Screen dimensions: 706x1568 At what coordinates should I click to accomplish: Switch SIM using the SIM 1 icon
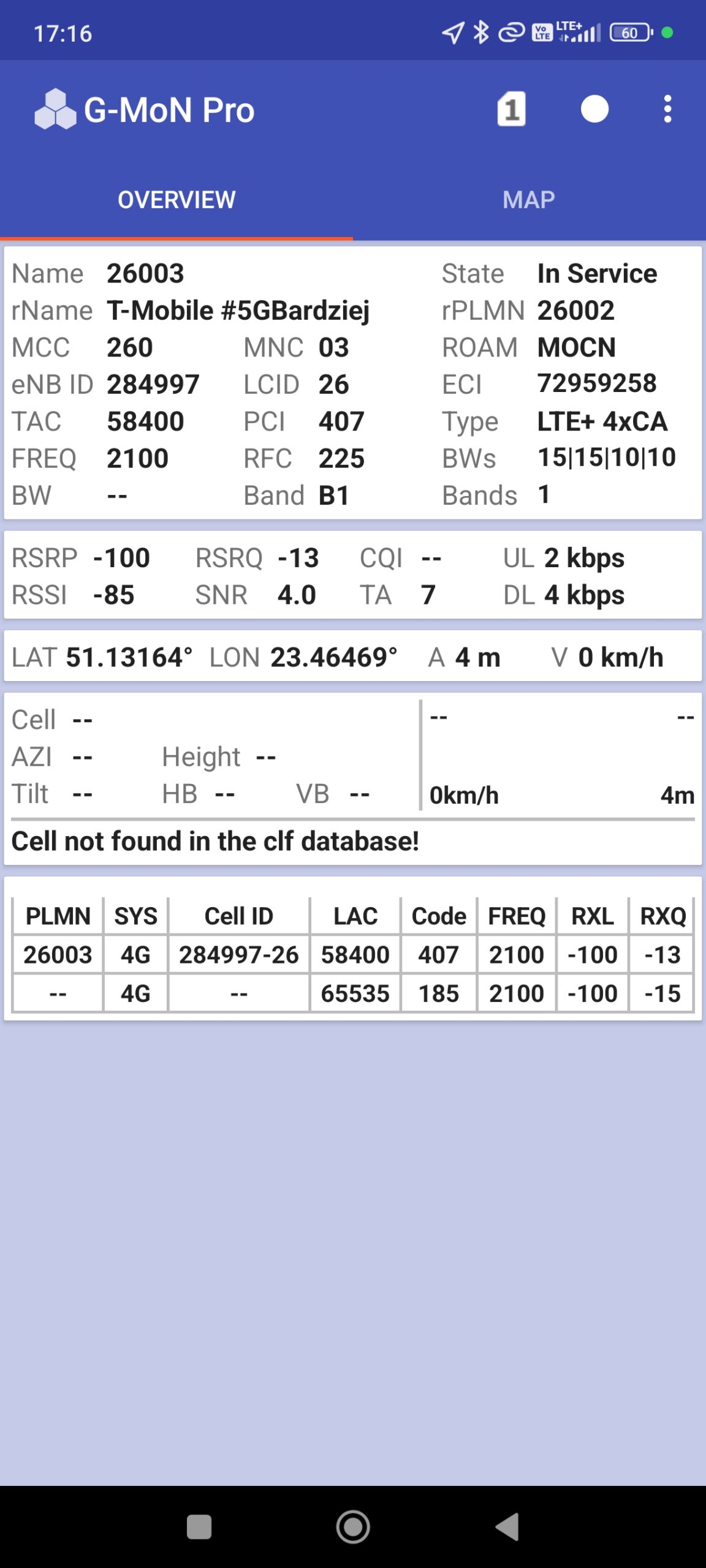click(x=511, y=110)
